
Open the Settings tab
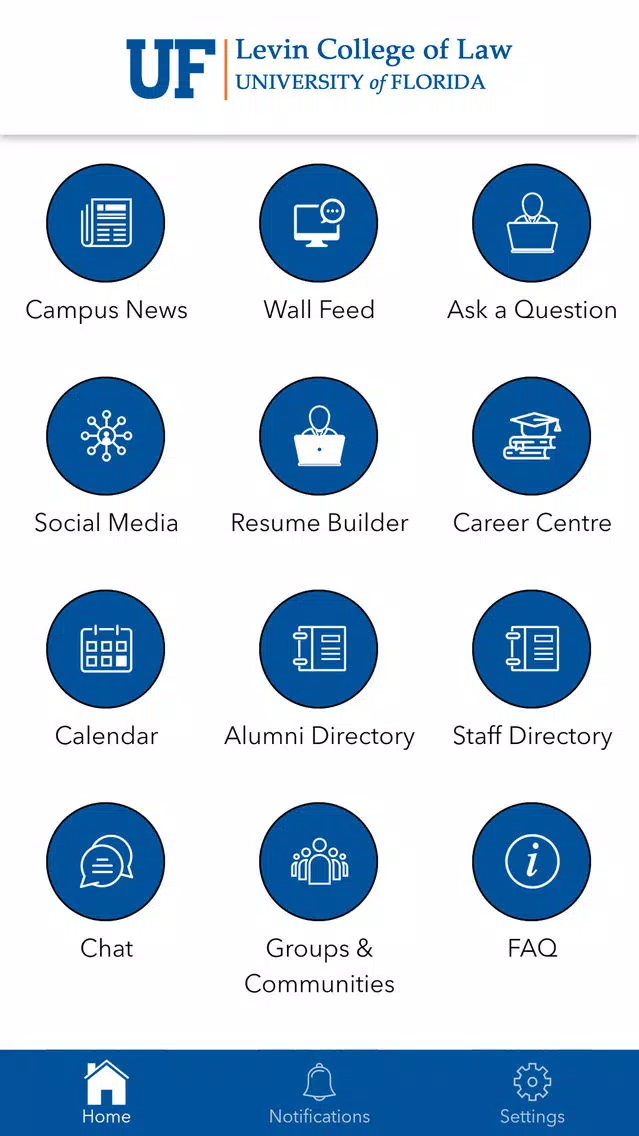(x=532, y=1093)
